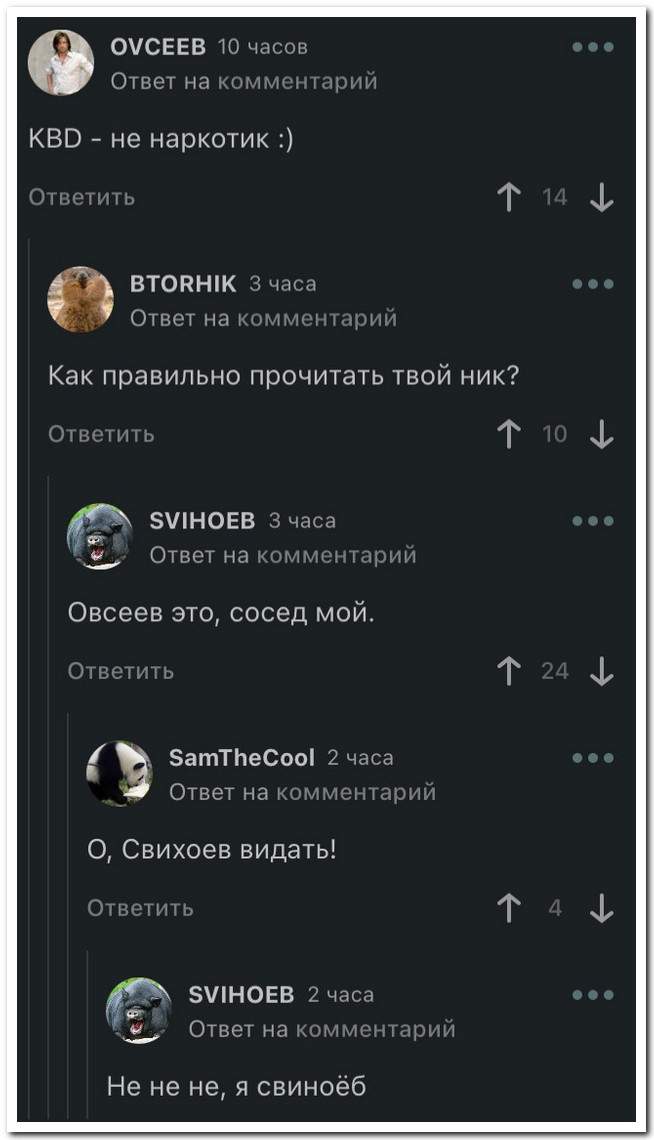This screenshot has height=1140, width=654.
Task: Open overflow menu on SamTheCool's comment
Action: tap(593, 757)
